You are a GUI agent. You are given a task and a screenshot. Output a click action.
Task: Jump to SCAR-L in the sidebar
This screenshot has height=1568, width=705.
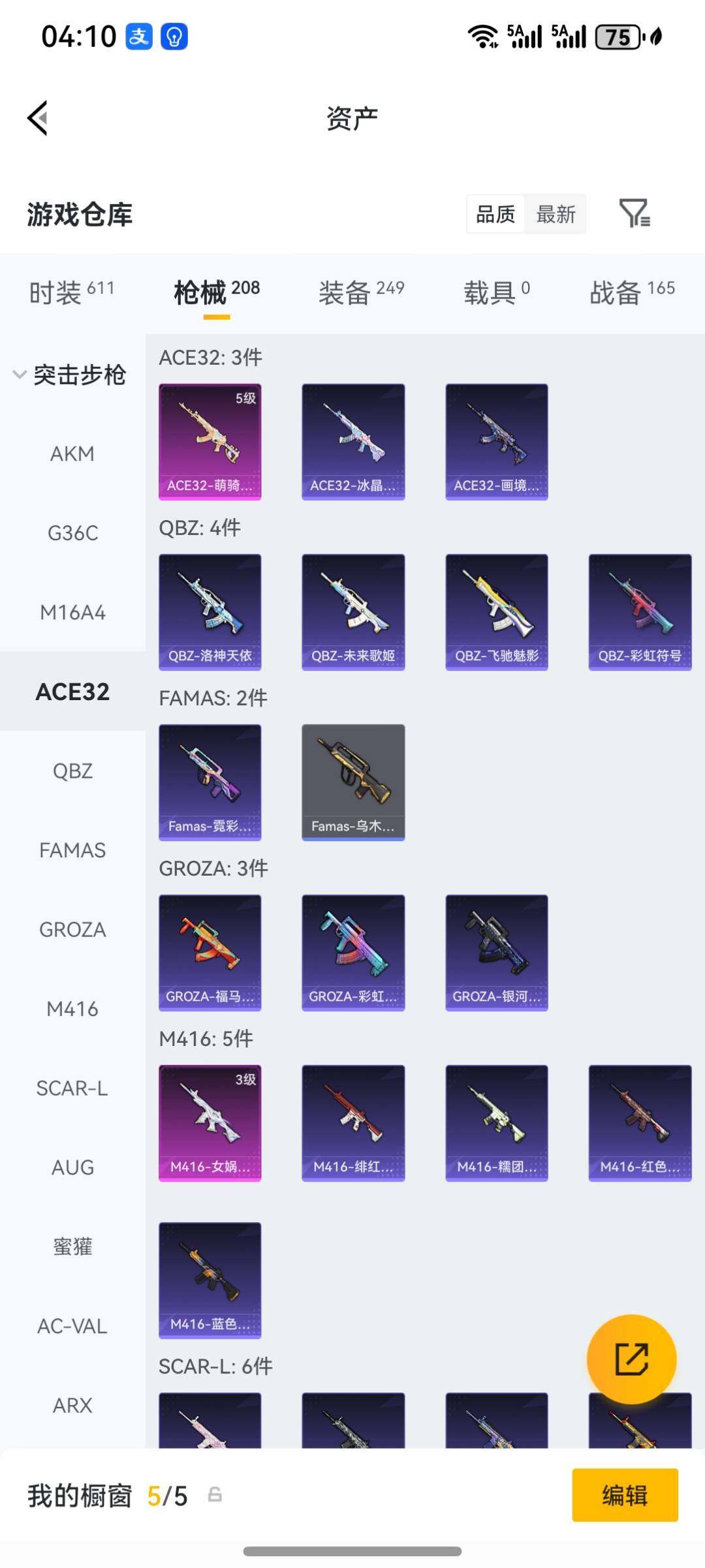pos(72,1088)
